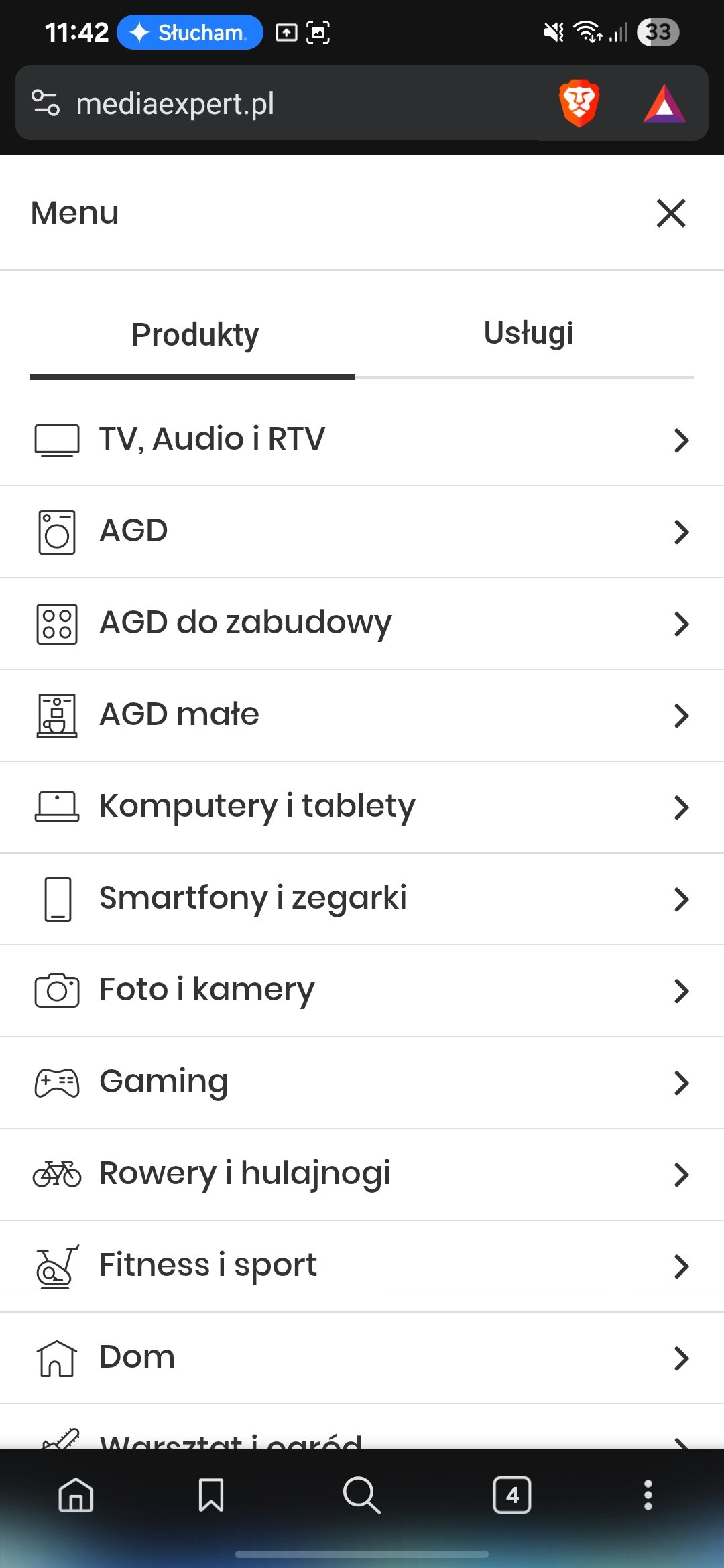Image resolution: width=724 pixels, height=1568 pixels.
Task: Open Komputery i tablety category
Action: pyautogui.click(x=362, y=807)
